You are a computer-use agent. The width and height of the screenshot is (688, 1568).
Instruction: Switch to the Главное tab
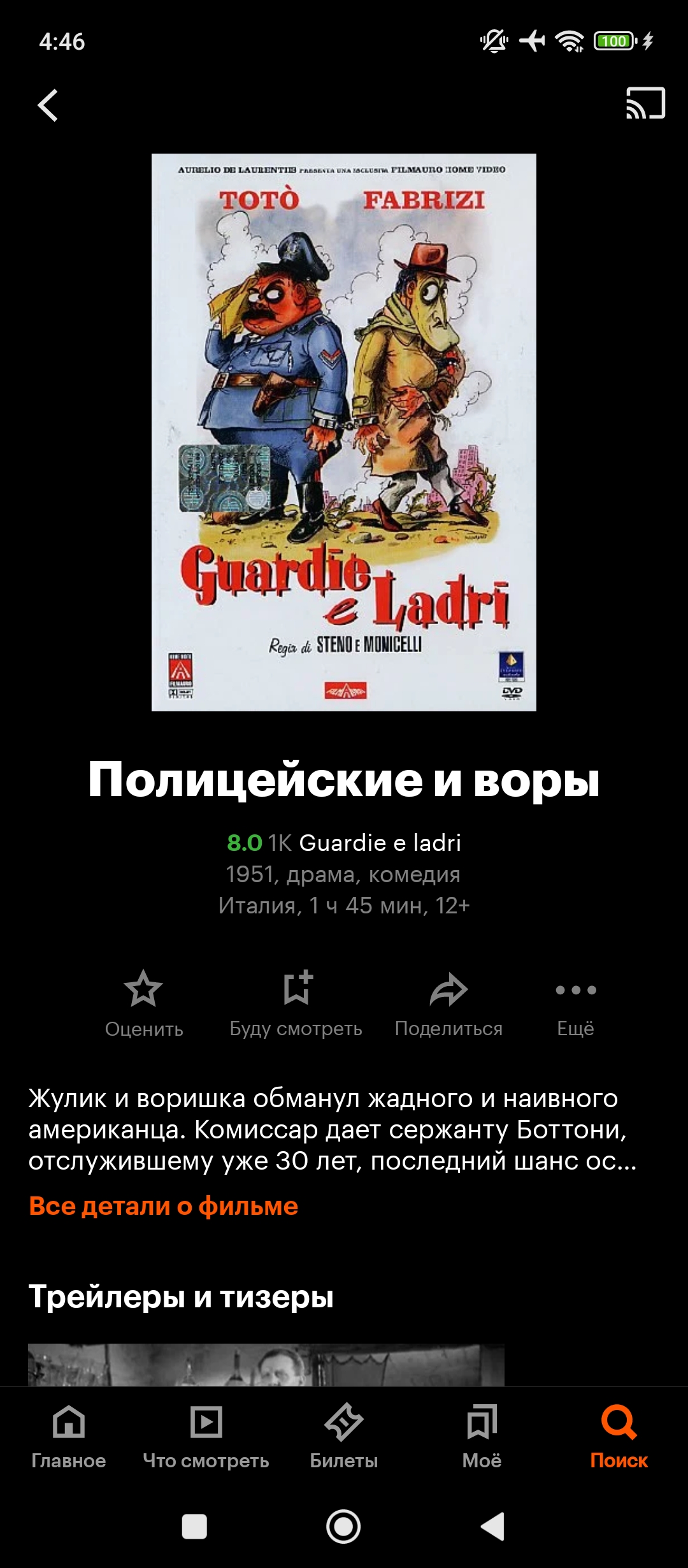pyautogui.click(x=69, y=1435)
